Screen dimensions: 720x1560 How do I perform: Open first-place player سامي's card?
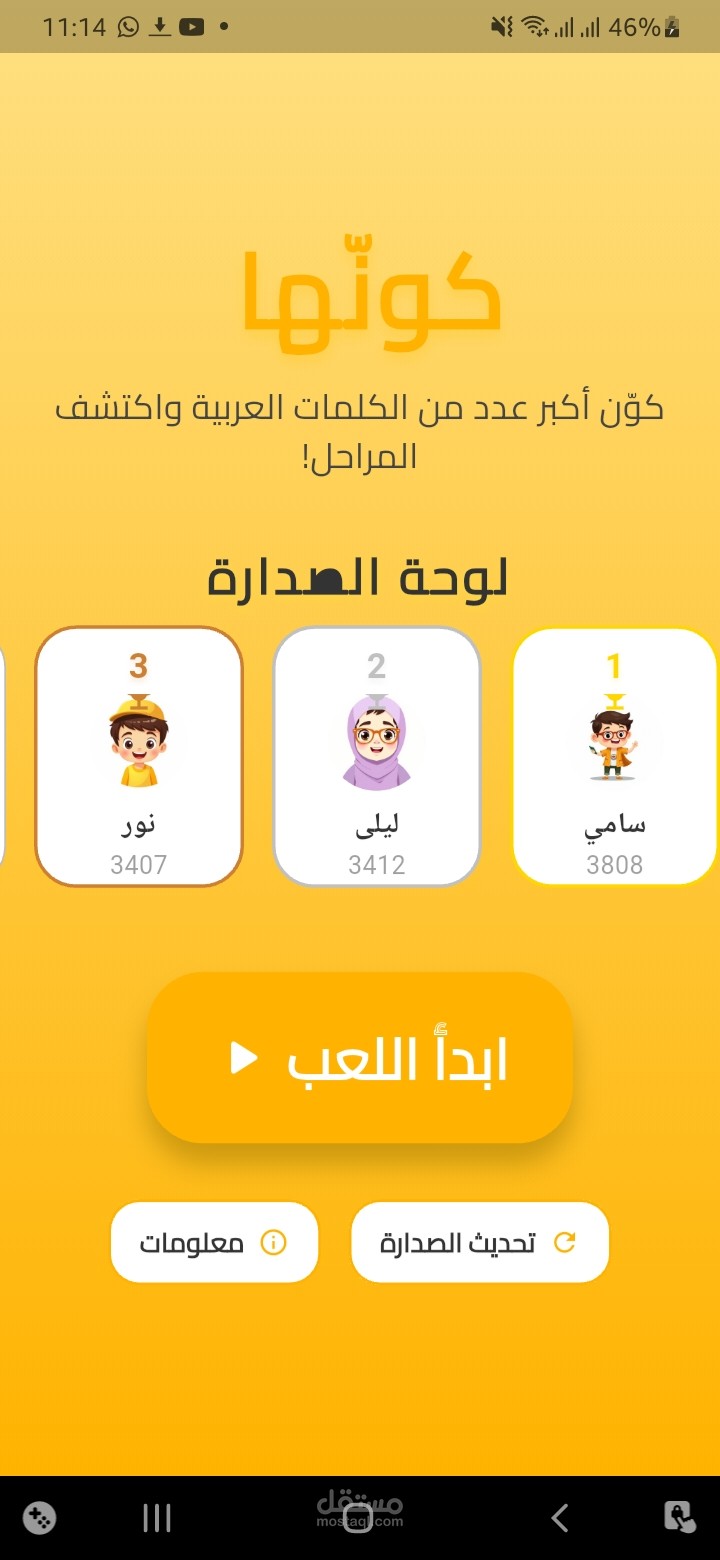[x=614, y=757]
